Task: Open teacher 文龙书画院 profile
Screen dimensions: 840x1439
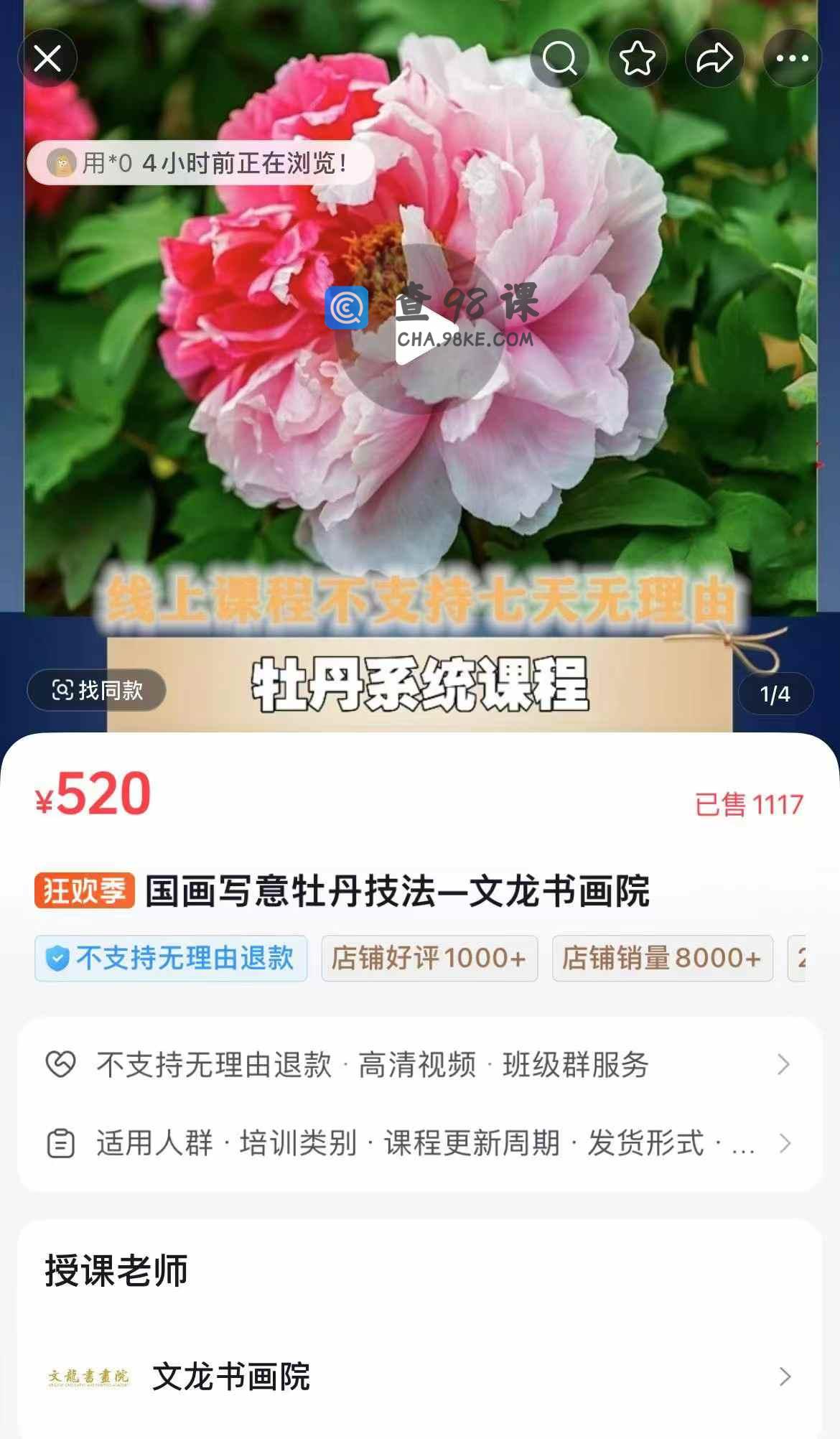Action: click(x=419, y=1377)
